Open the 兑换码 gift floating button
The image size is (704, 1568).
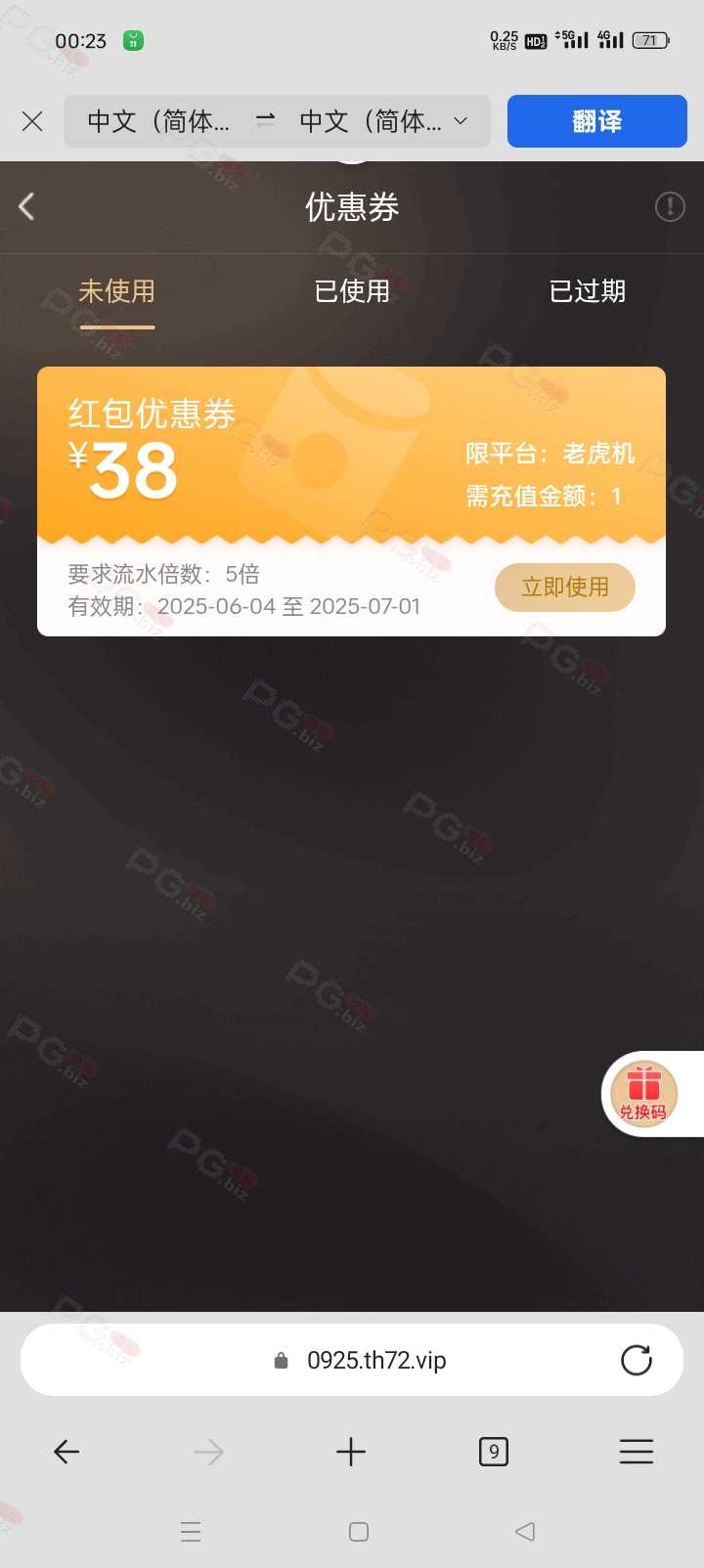pyautogui.click(x=644, y=1093)
